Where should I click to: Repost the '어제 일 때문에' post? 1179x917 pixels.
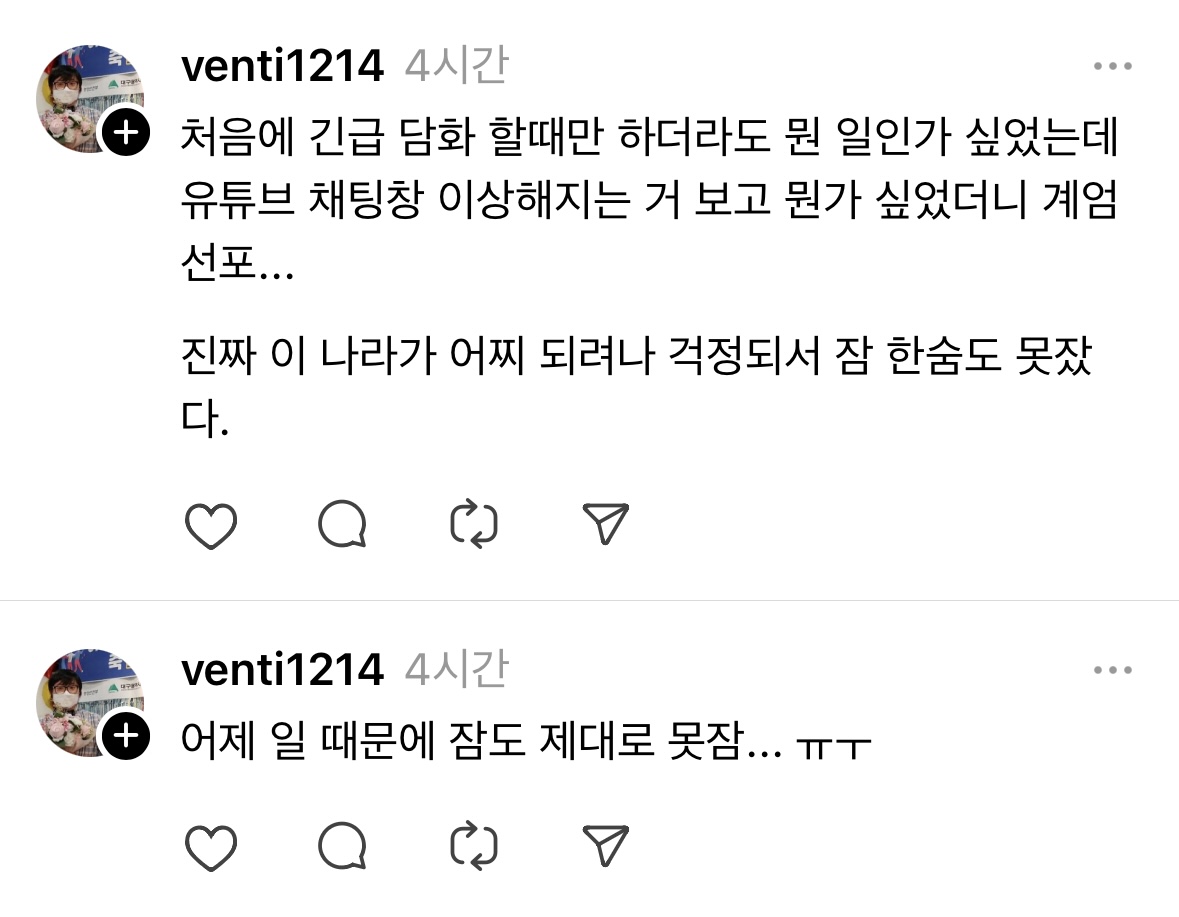(474, 847)
